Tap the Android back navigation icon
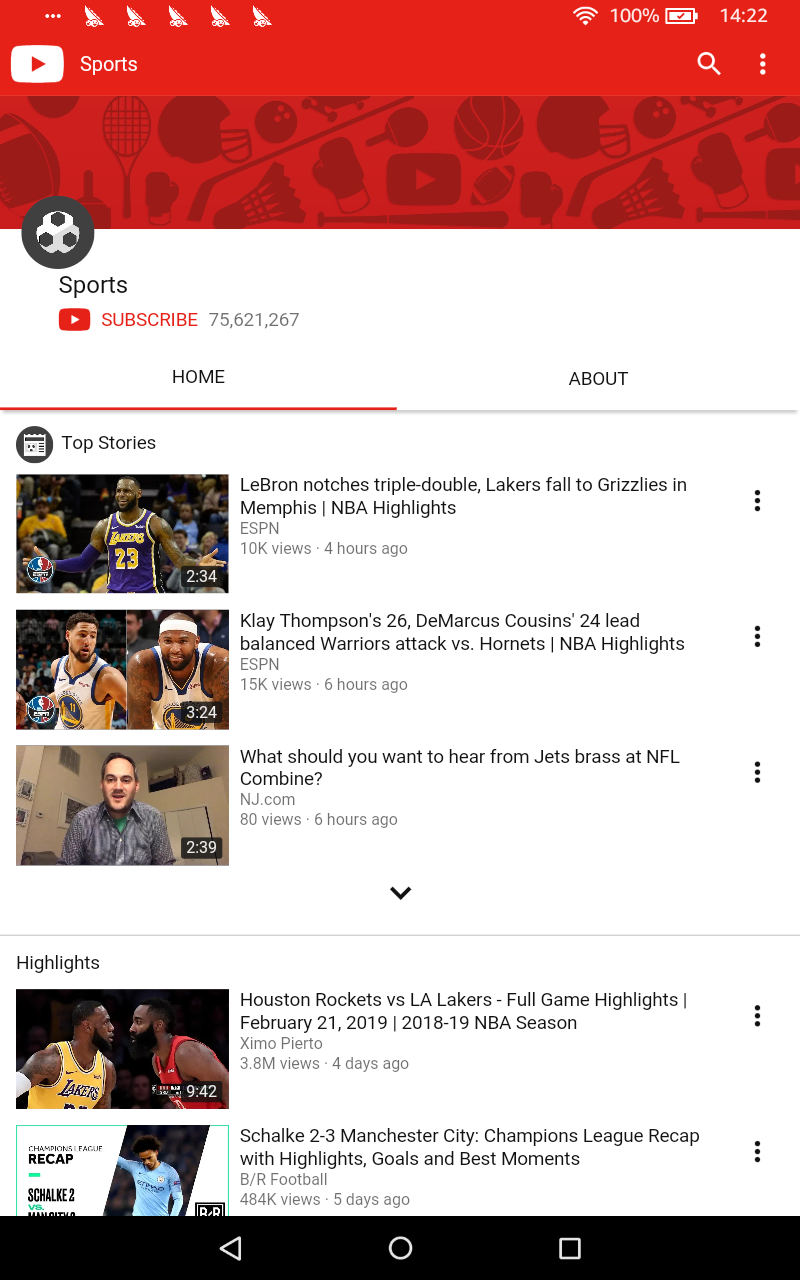 pos(230,1248)
